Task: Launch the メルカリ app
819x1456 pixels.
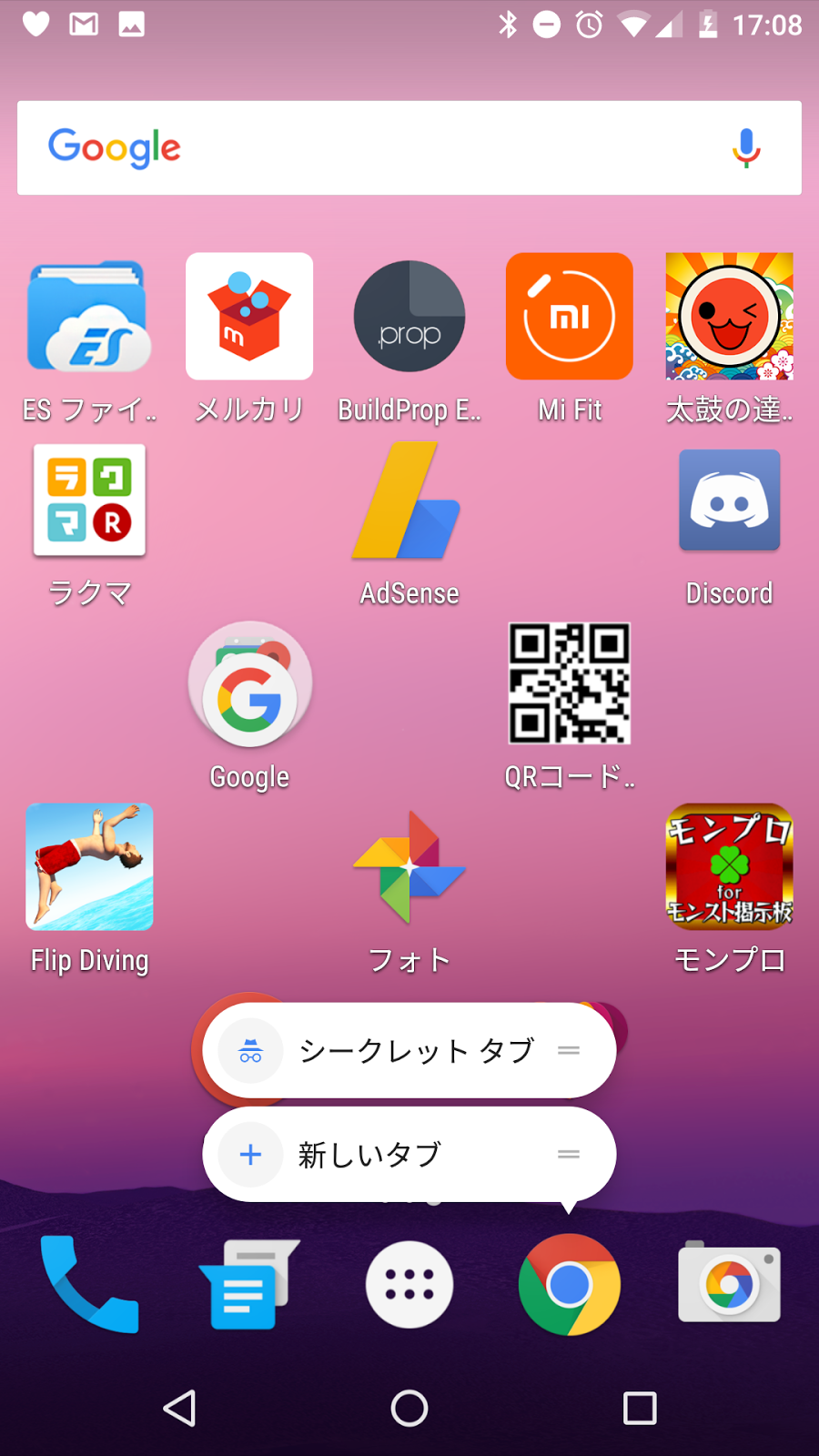Action: point(249,317)
